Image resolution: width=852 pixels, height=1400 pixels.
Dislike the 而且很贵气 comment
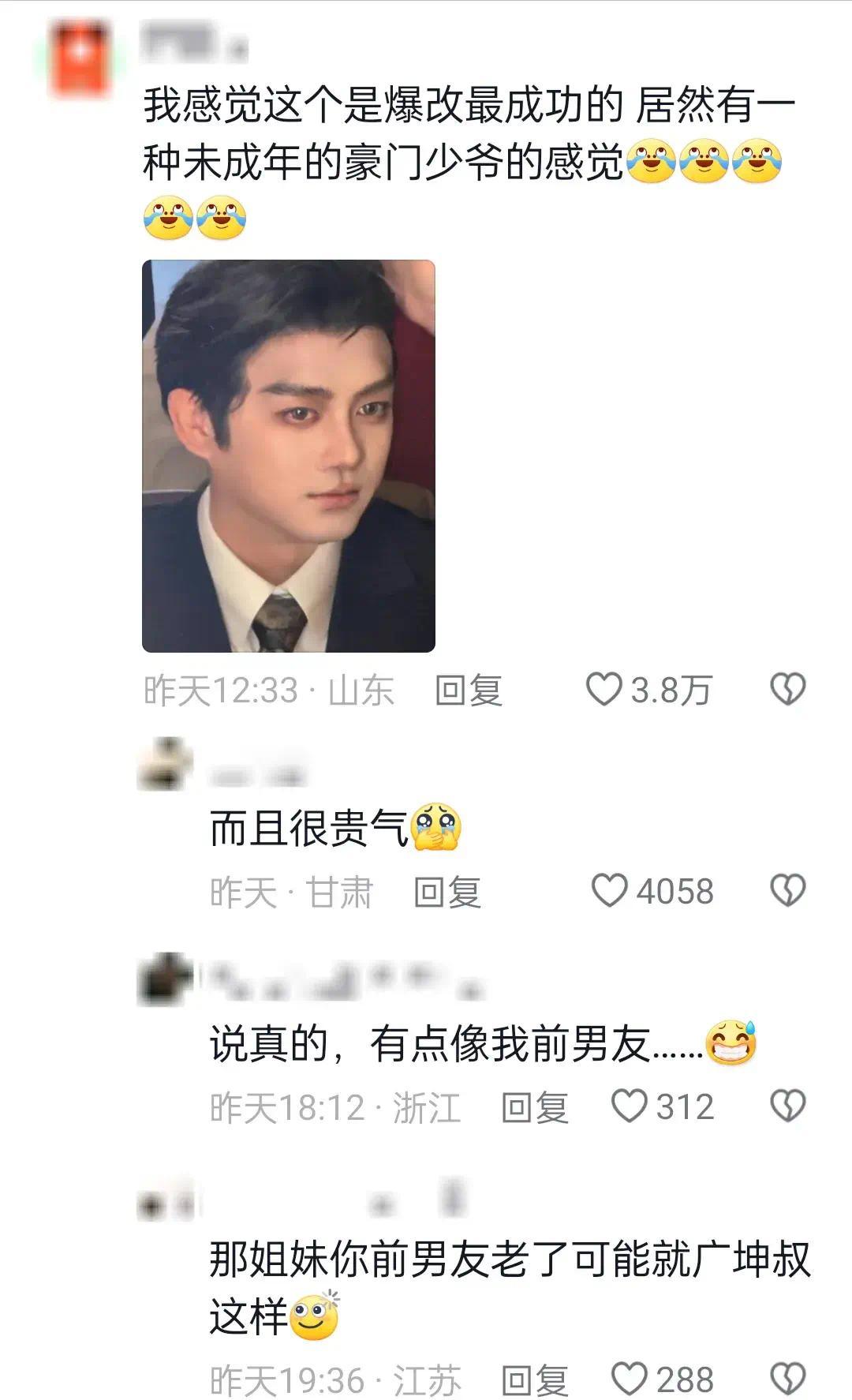pos(787,891)
